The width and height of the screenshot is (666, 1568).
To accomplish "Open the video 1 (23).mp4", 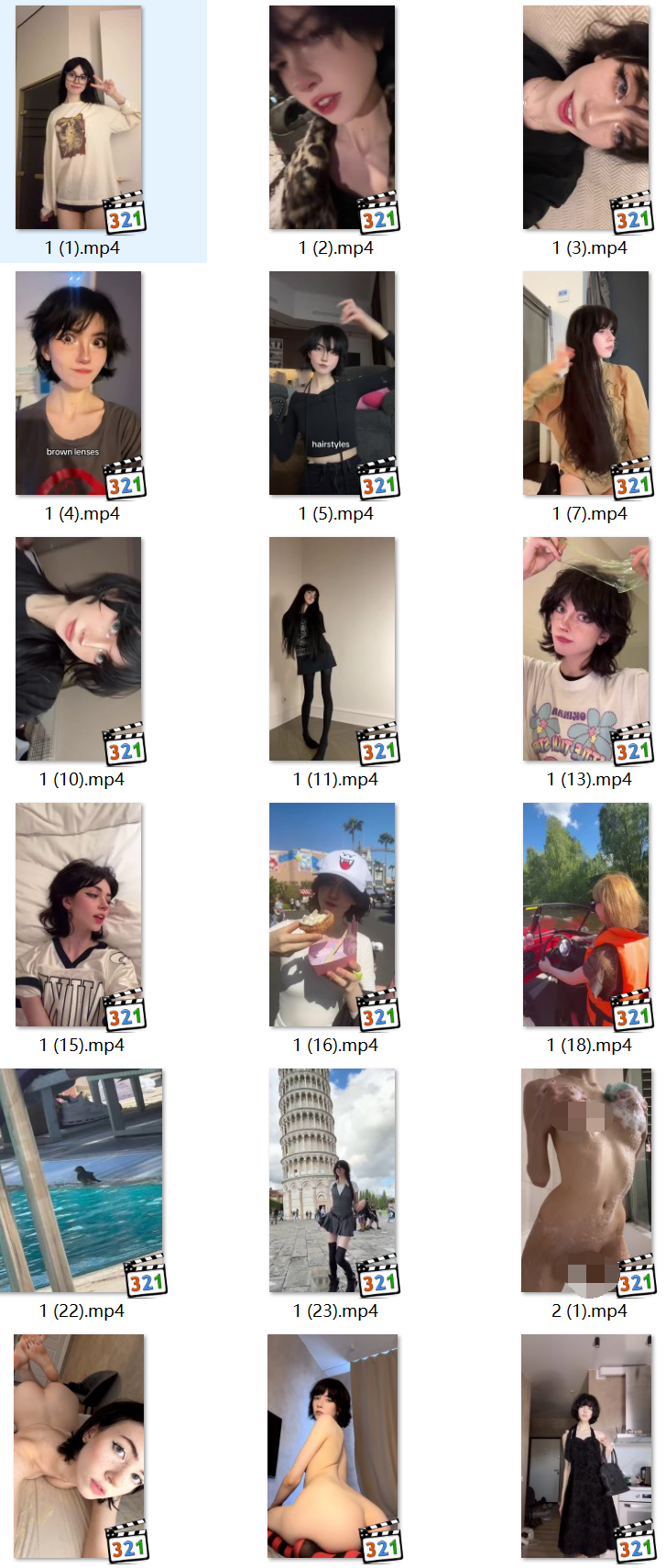I will coord(333,1180).
